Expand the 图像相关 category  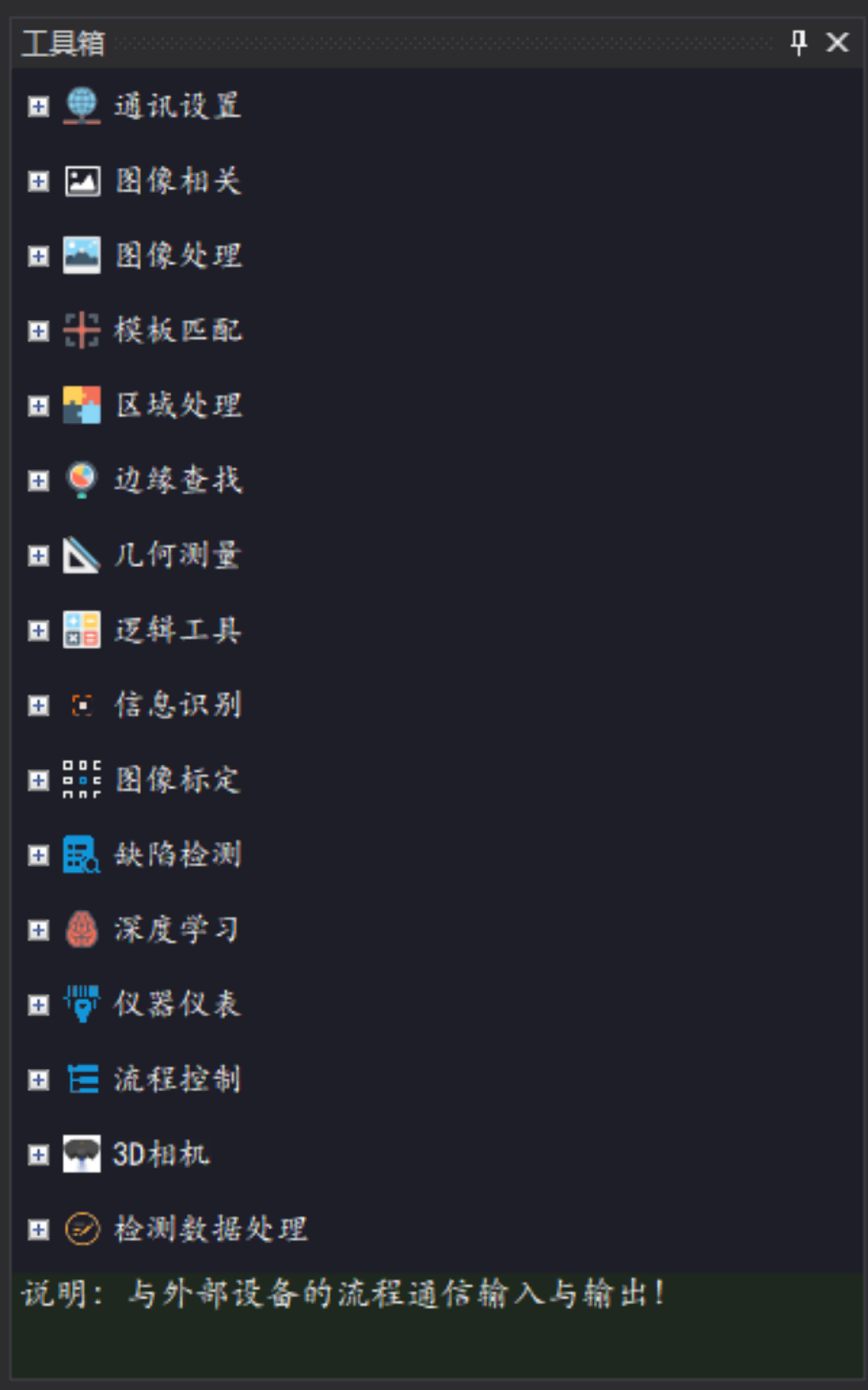tap(38, 181)
